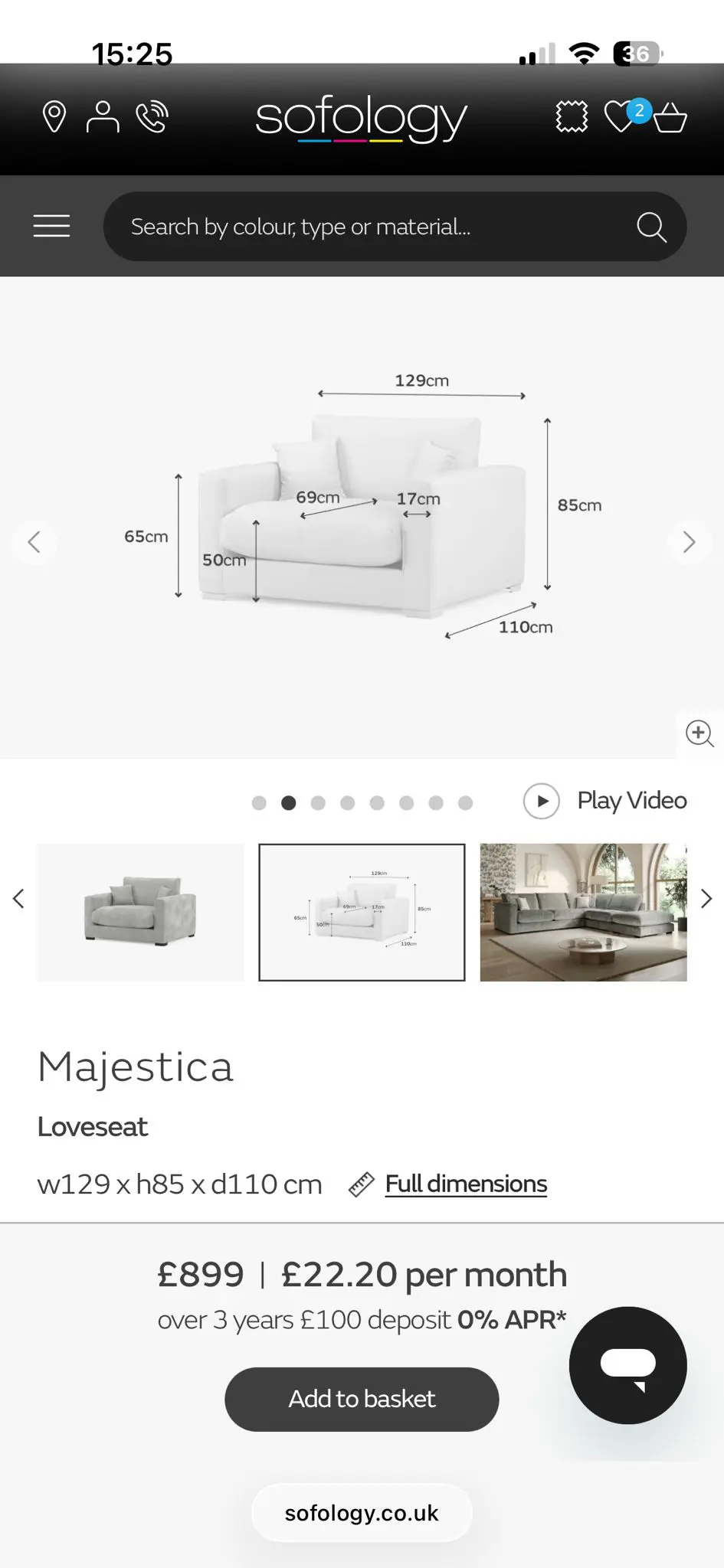Select the grey loveseat thumbnail

[x=140, y=912]
